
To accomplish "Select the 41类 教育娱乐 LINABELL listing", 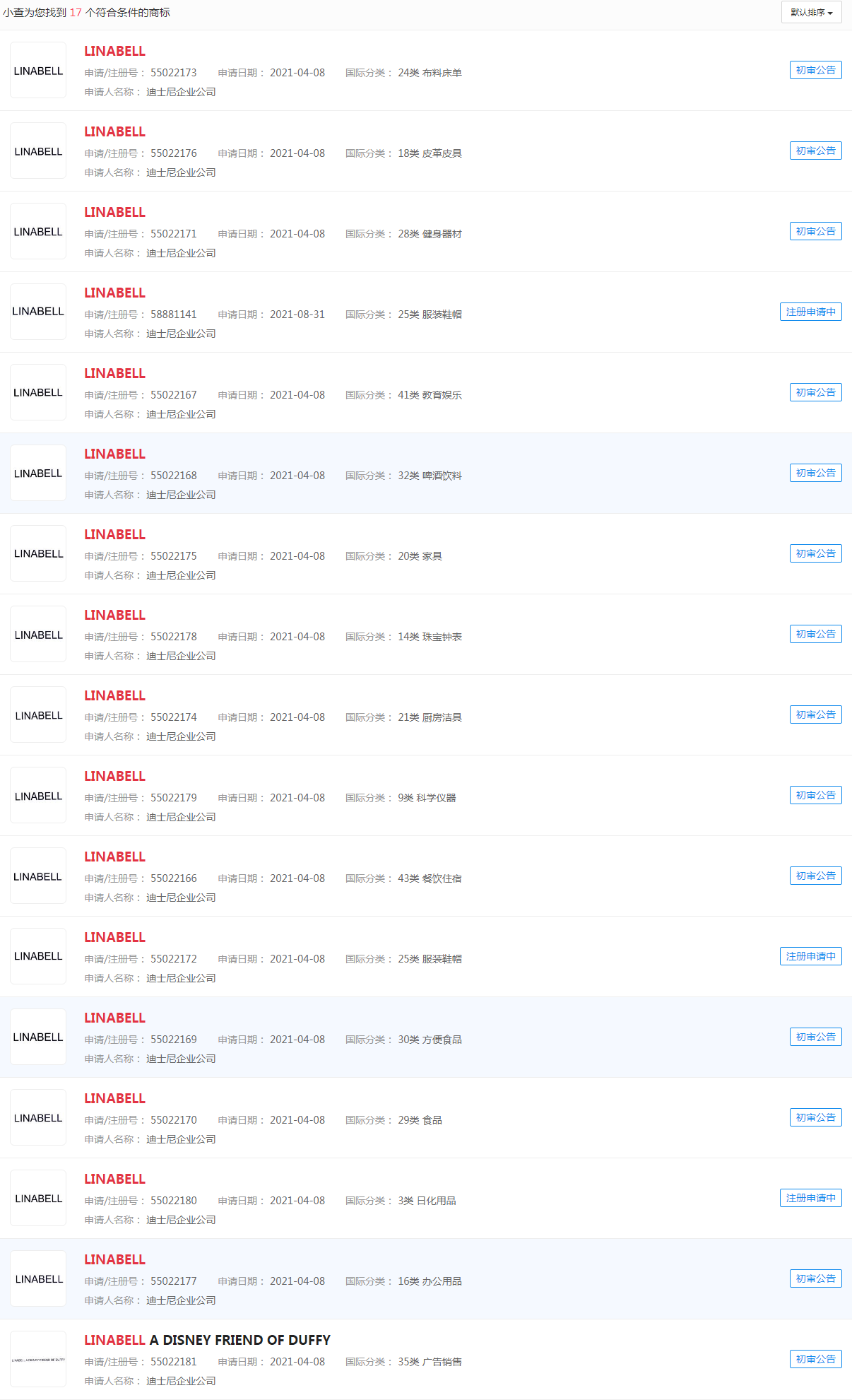I will tap(114, 374).
